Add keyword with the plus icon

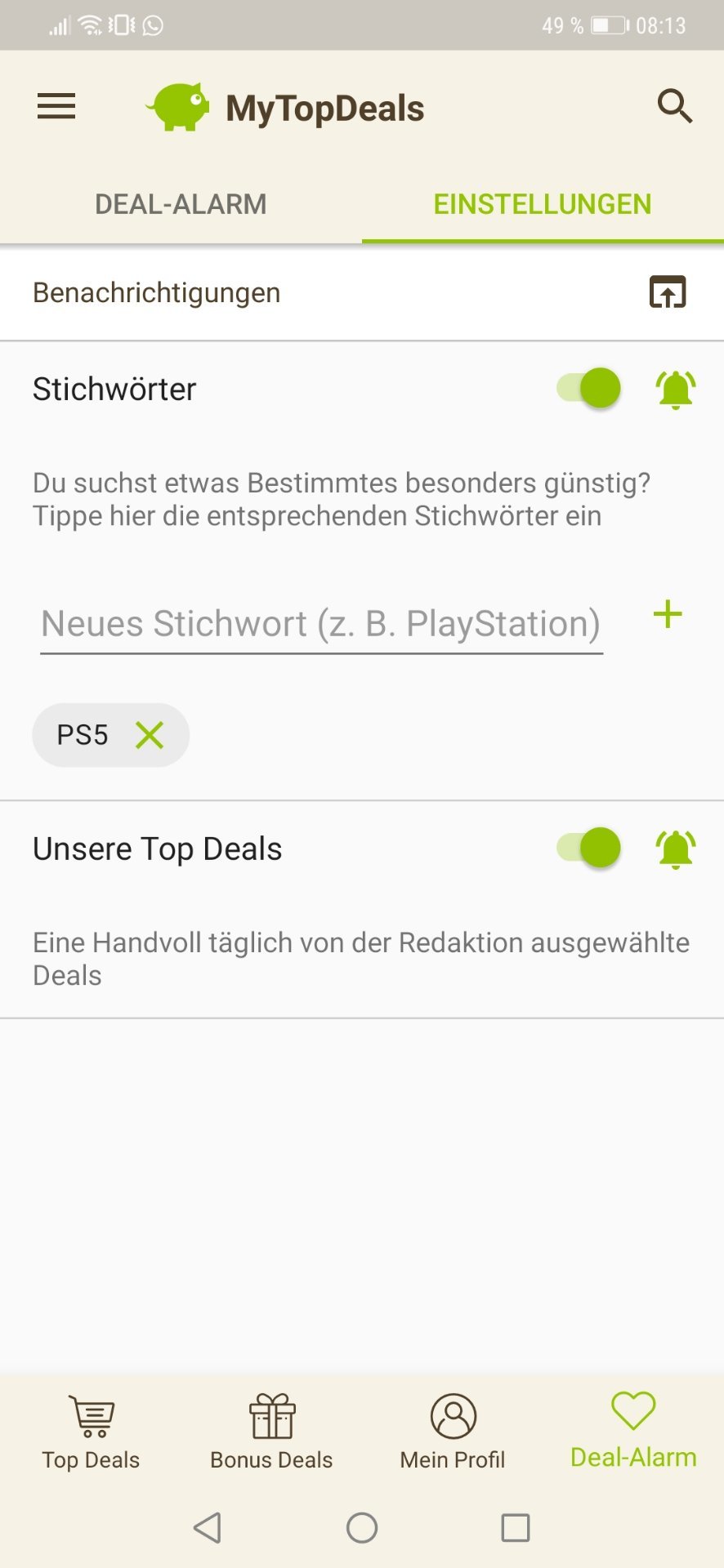coord(668,615)
